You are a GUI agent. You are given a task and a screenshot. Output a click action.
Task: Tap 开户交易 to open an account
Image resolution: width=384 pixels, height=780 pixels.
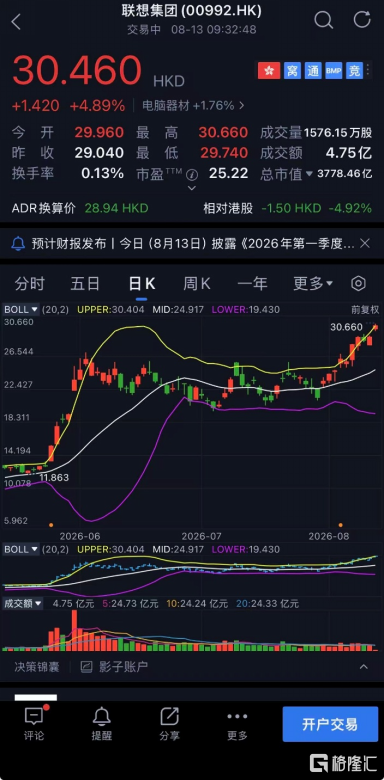click(x=329, y=724)
